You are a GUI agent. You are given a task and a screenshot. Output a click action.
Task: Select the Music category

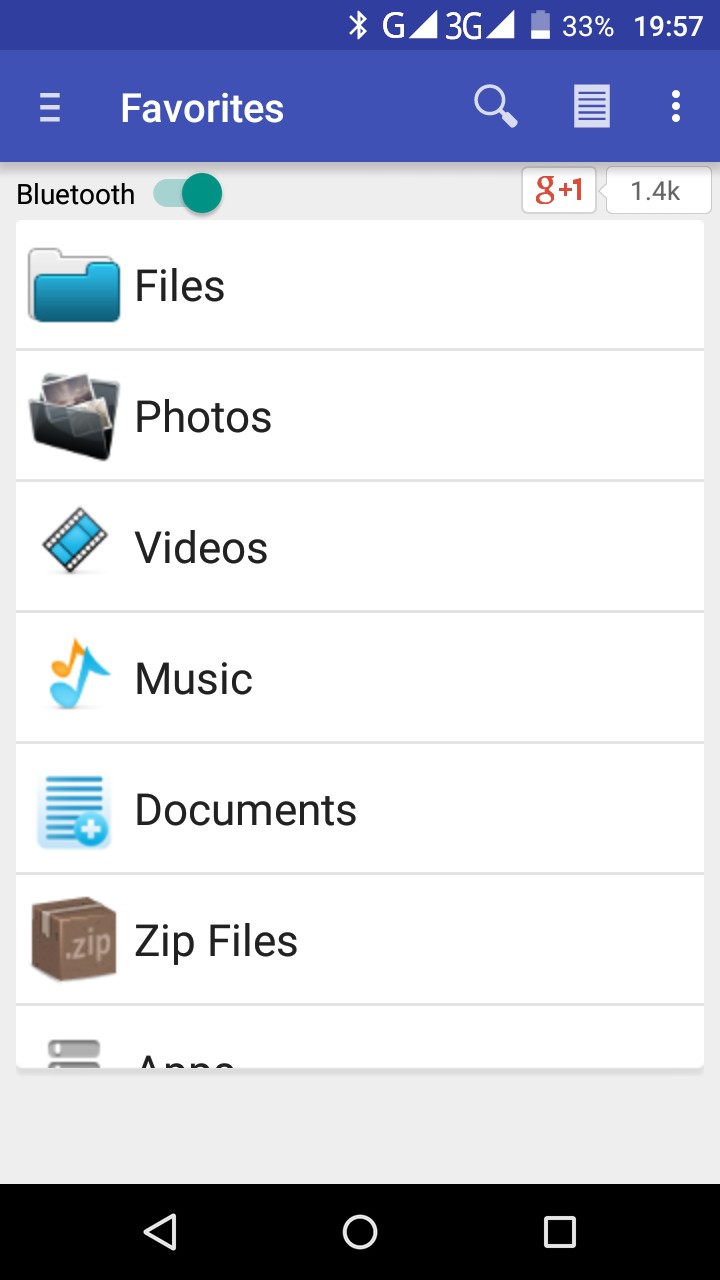(x=360, y=679)
